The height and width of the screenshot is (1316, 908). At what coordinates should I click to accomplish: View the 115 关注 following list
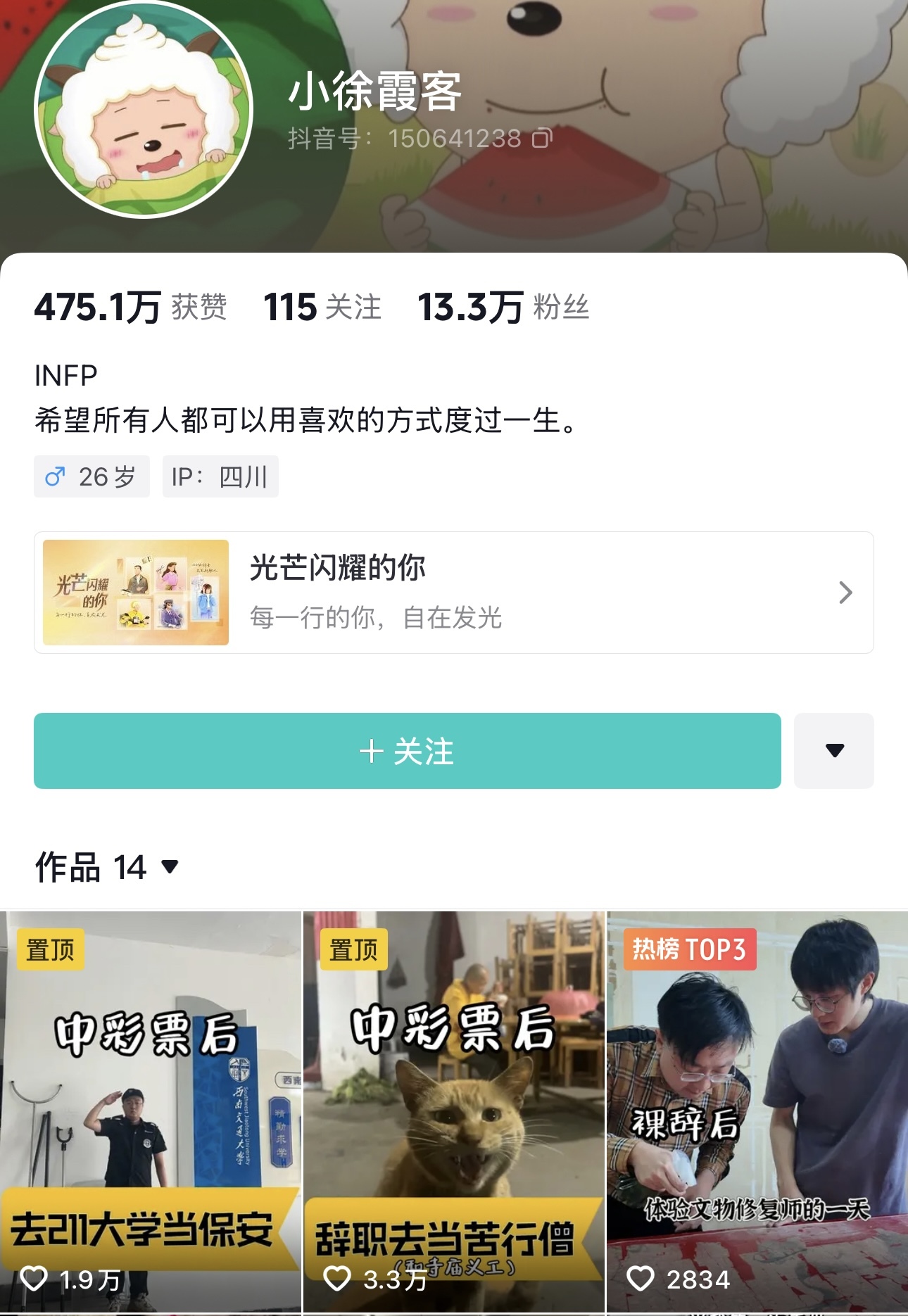(x=322, y=308)
